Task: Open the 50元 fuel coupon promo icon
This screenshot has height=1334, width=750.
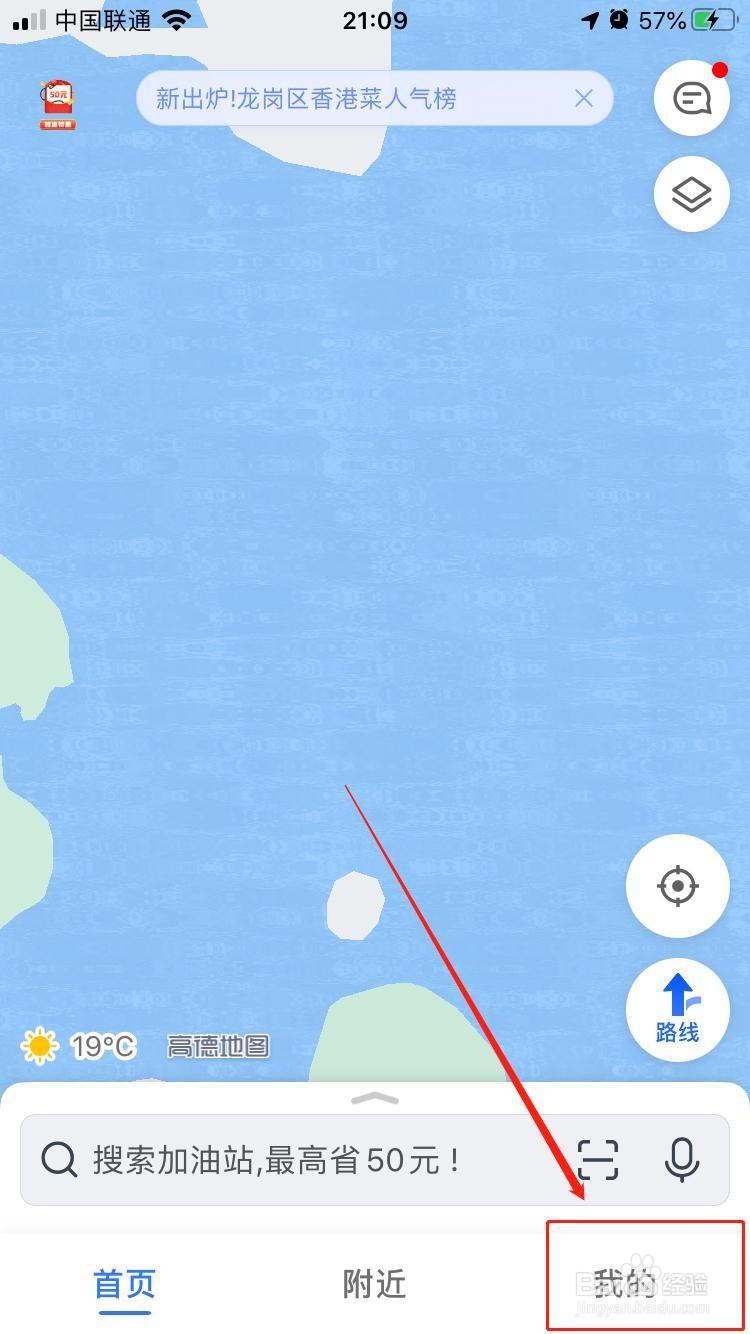Action: click(57, 100)
